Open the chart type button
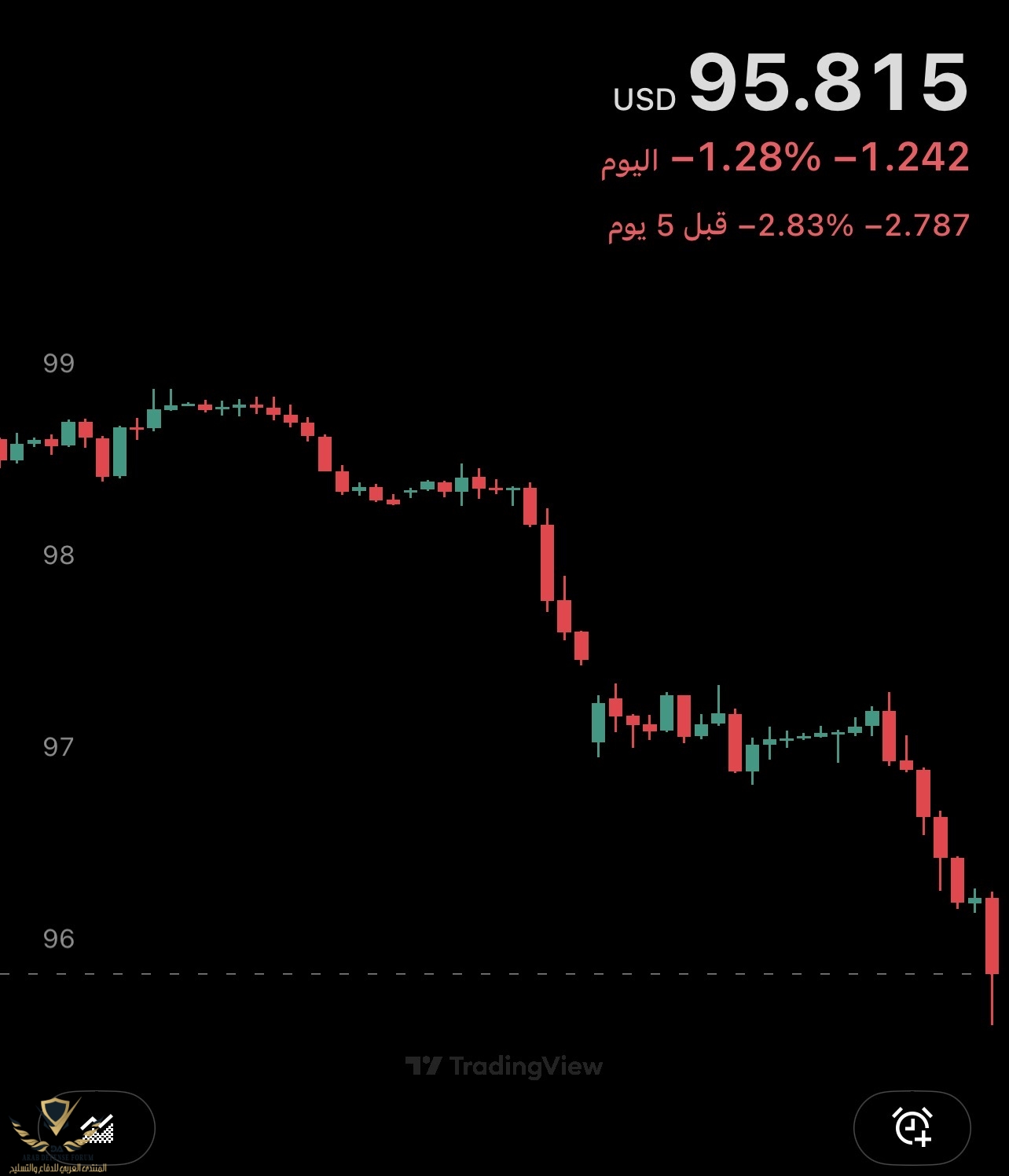 (x=97, y=1128)
